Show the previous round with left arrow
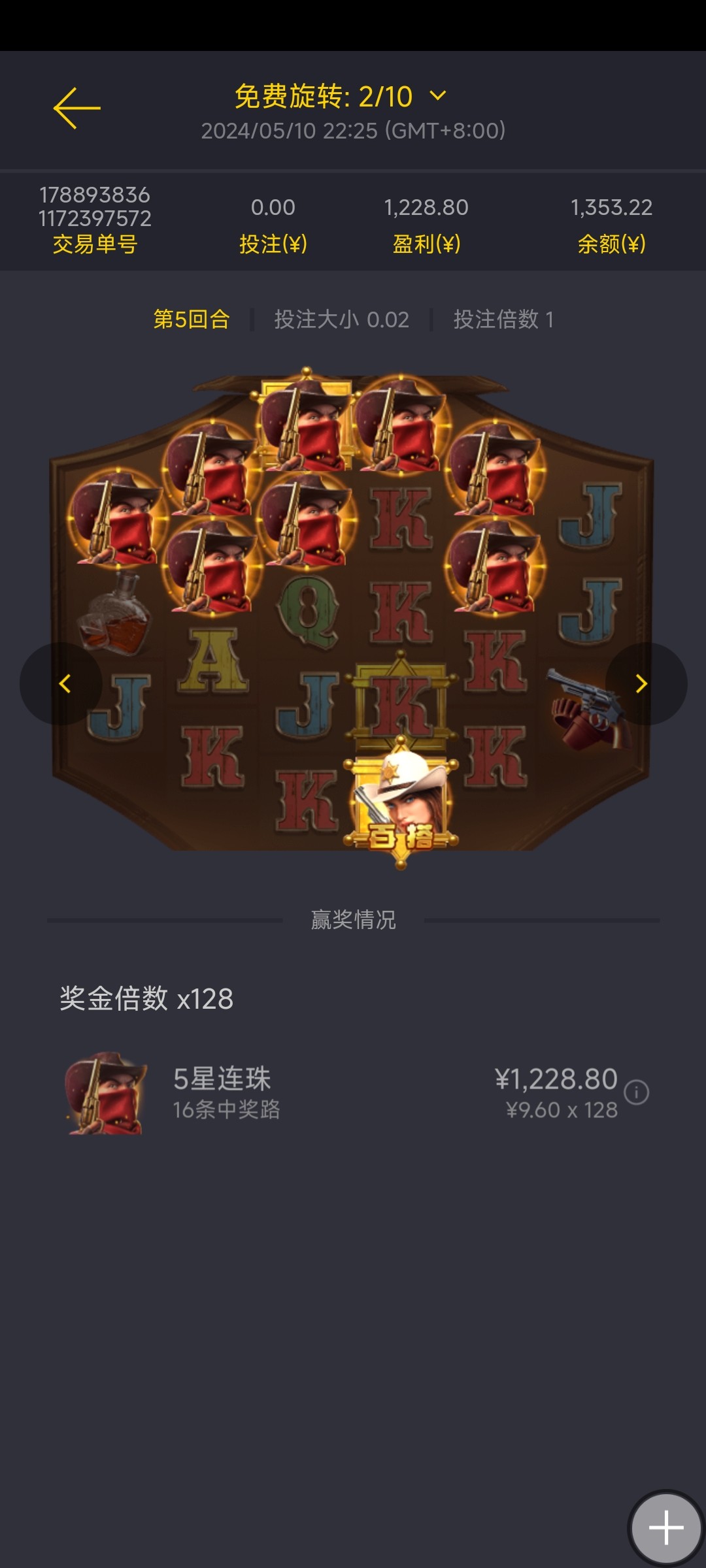The width and height of the screenshot is (706, 1568). click(63, 683)
